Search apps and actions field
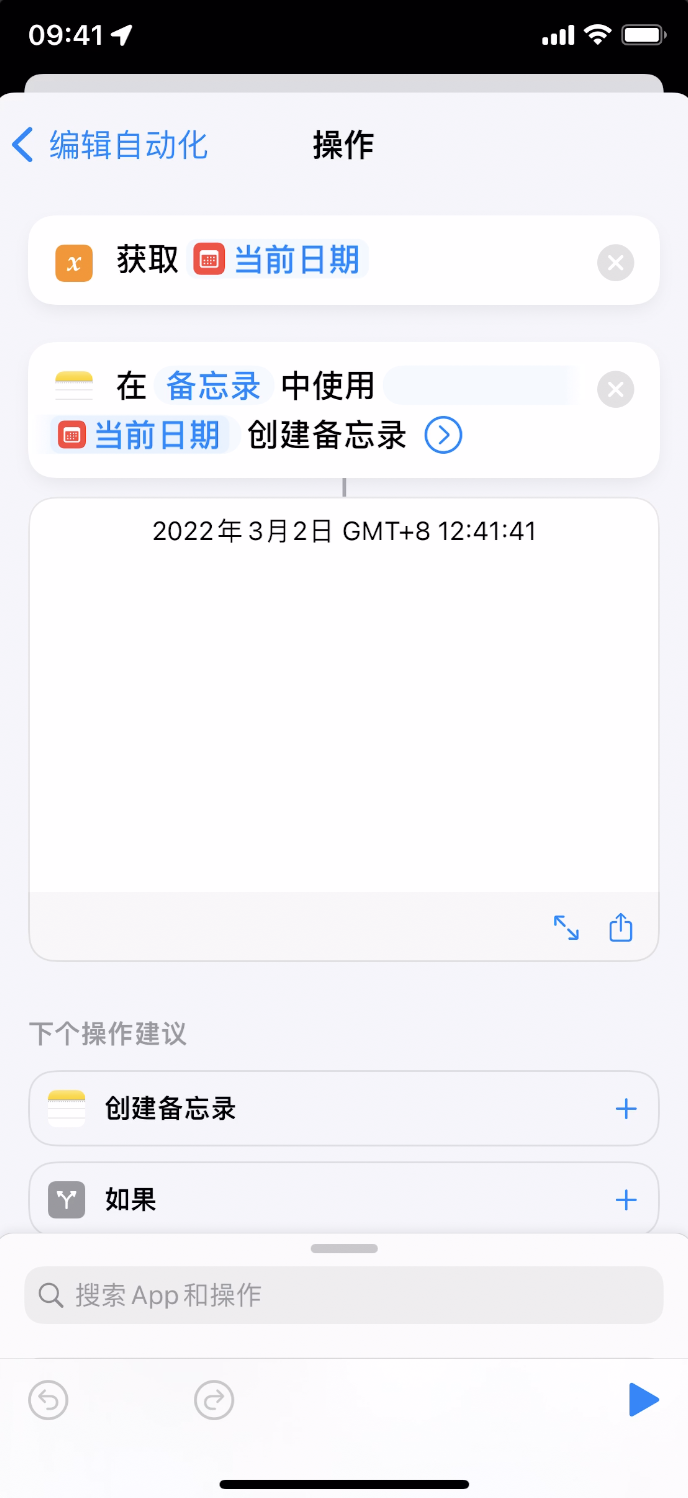The image size is (688, 1498). pos(344,1295)
